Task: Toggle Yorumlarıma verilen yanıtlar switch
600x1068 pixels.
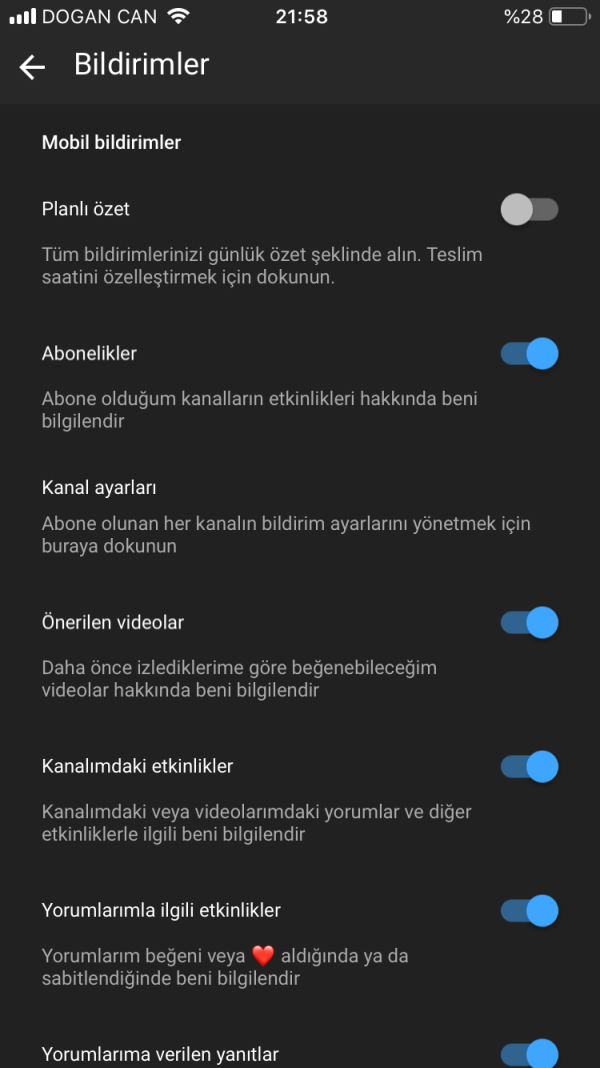Action: pos(529,1054)
